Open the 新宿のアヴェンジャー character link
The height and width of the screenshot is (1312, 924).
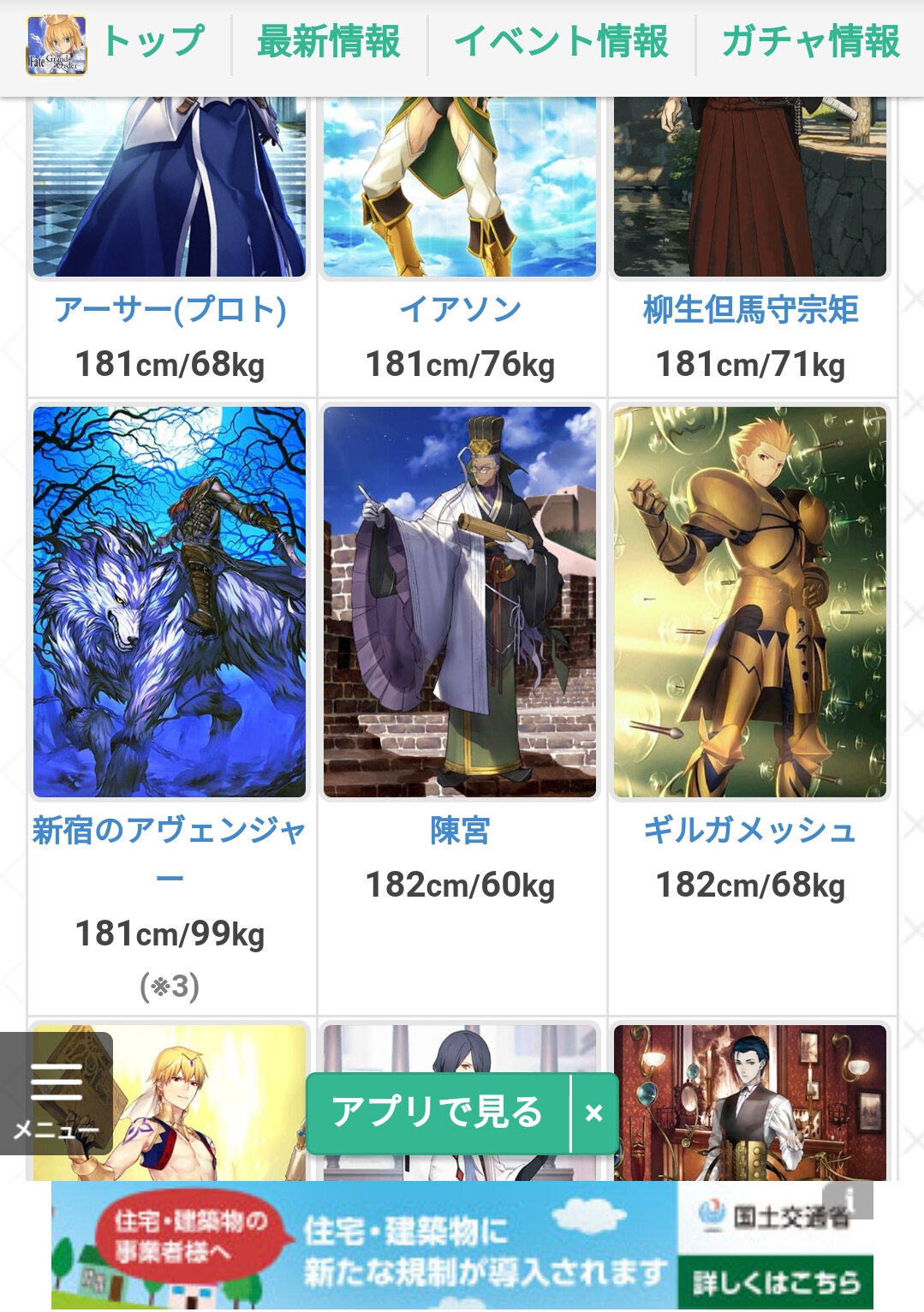[x=170, y=832]
